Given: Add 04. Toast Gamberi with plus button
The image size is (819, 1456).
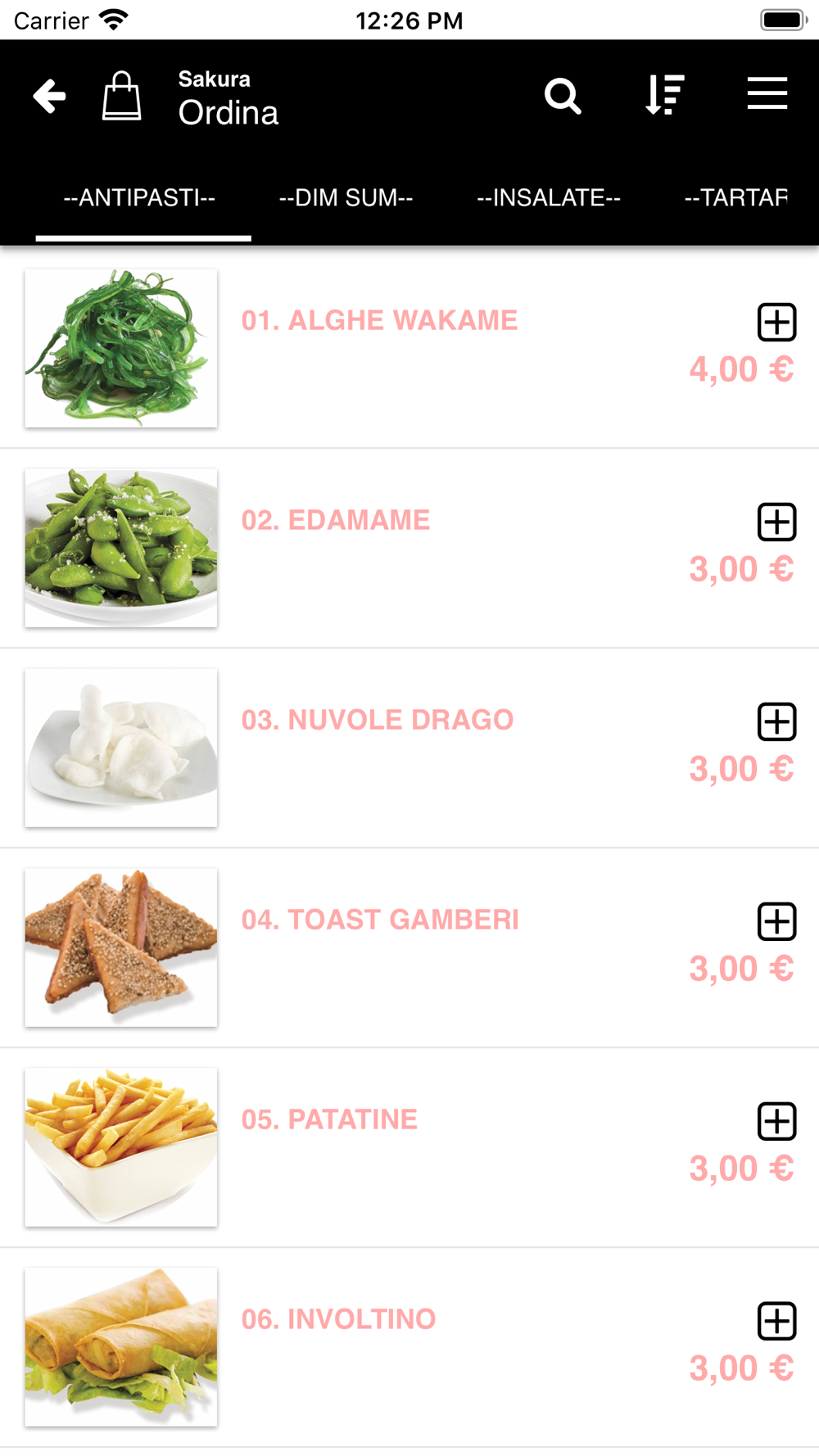Looking at the screenshot, I should tap(776, 921).
